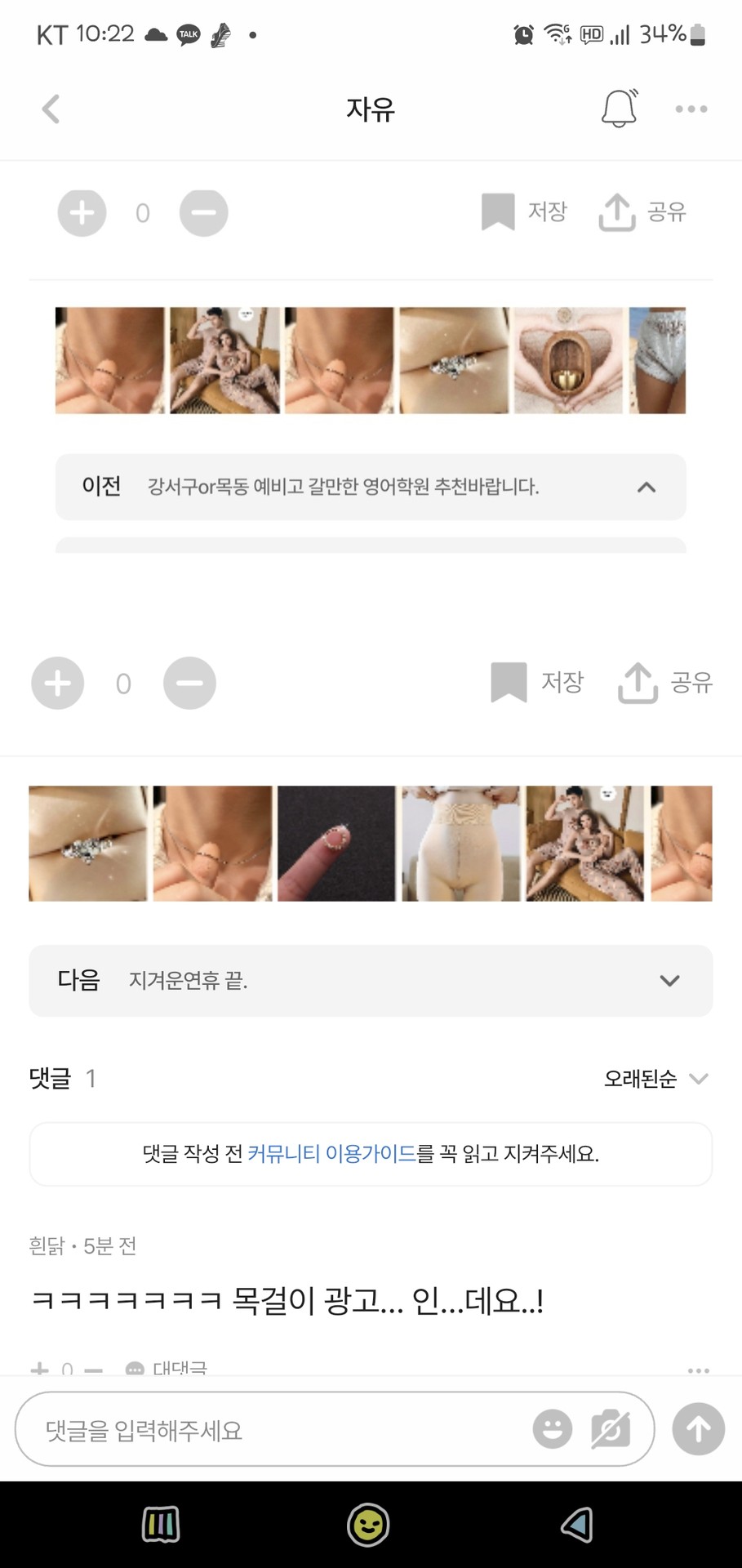The height and width of the screenshot is (1568, 742).
Task: Open the more options menu
Action: click(691, 108)
